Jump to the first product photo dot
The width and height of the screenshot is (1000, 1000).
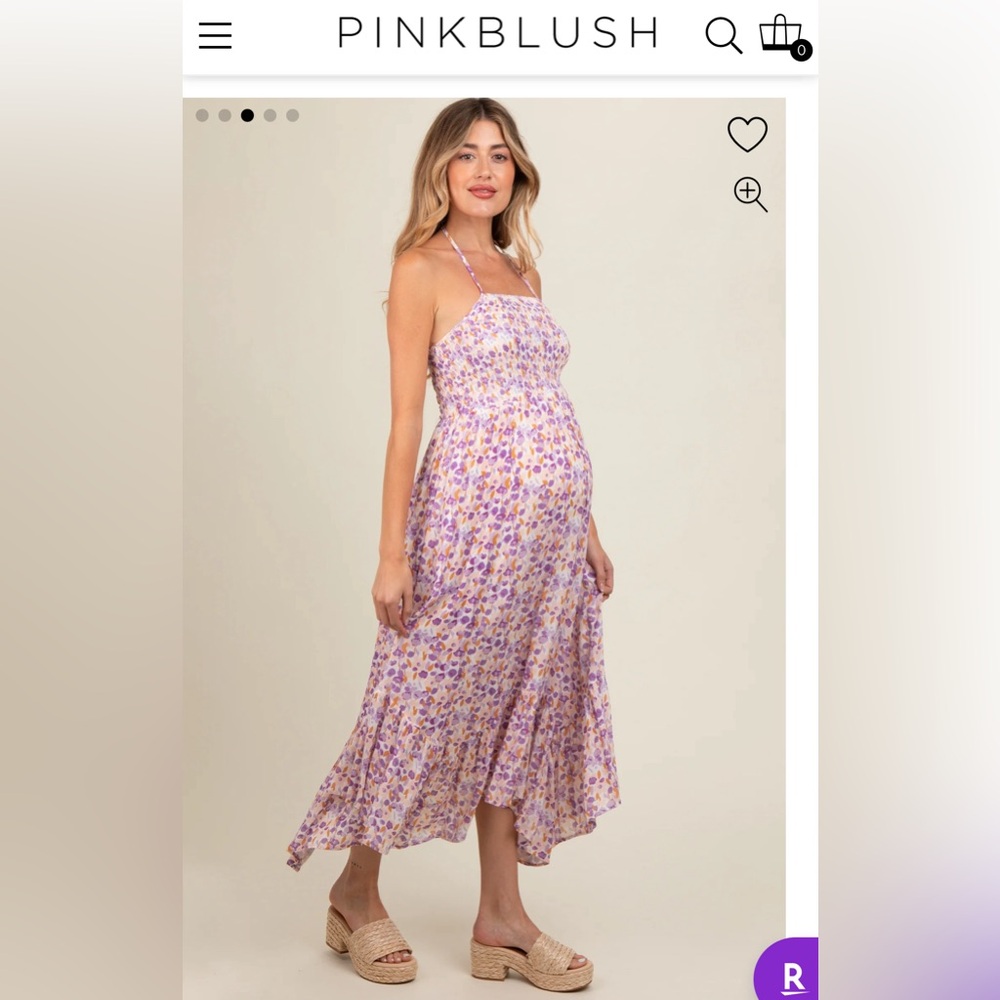coord(202,115)
